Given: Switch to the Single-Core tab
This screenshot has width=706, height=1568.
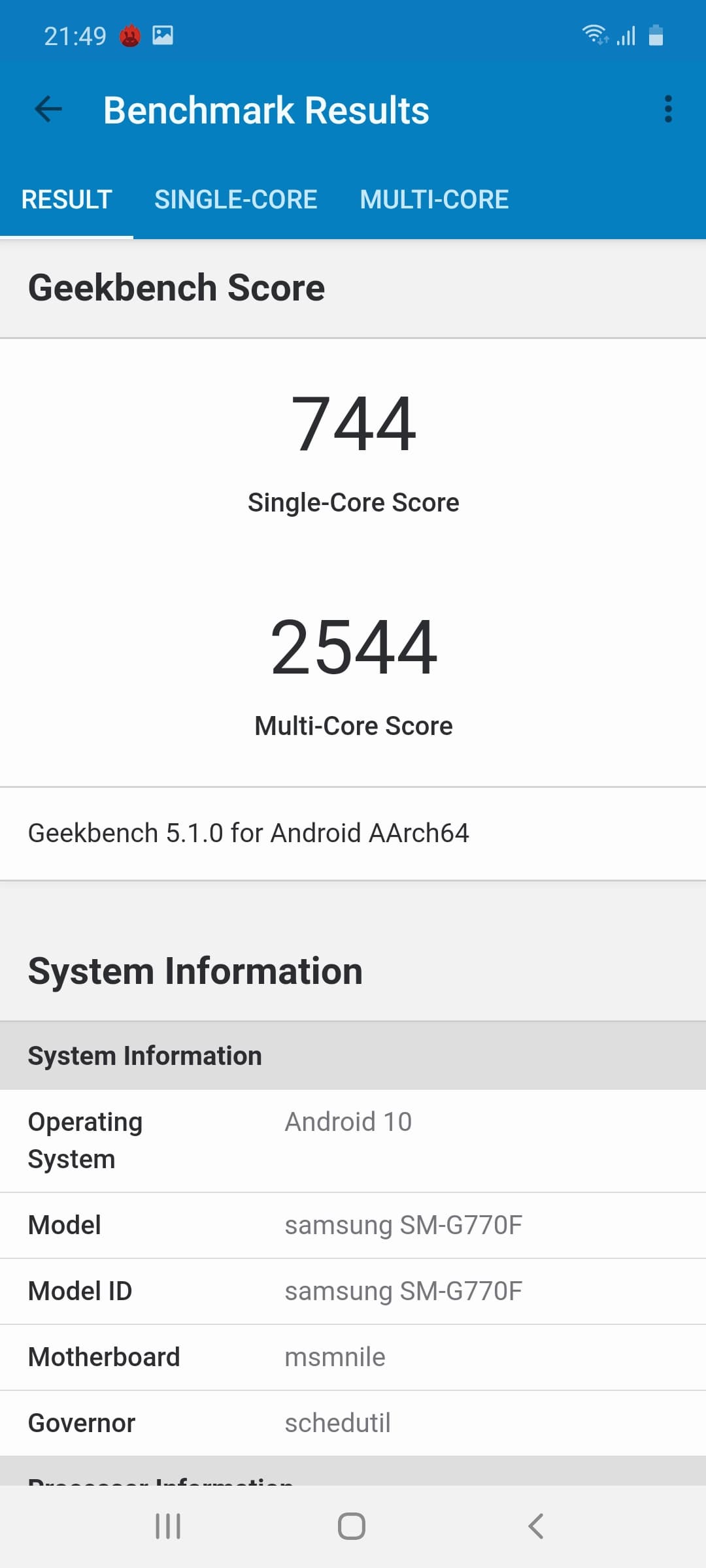Looking at the screenshot, I should pos(235,199).
